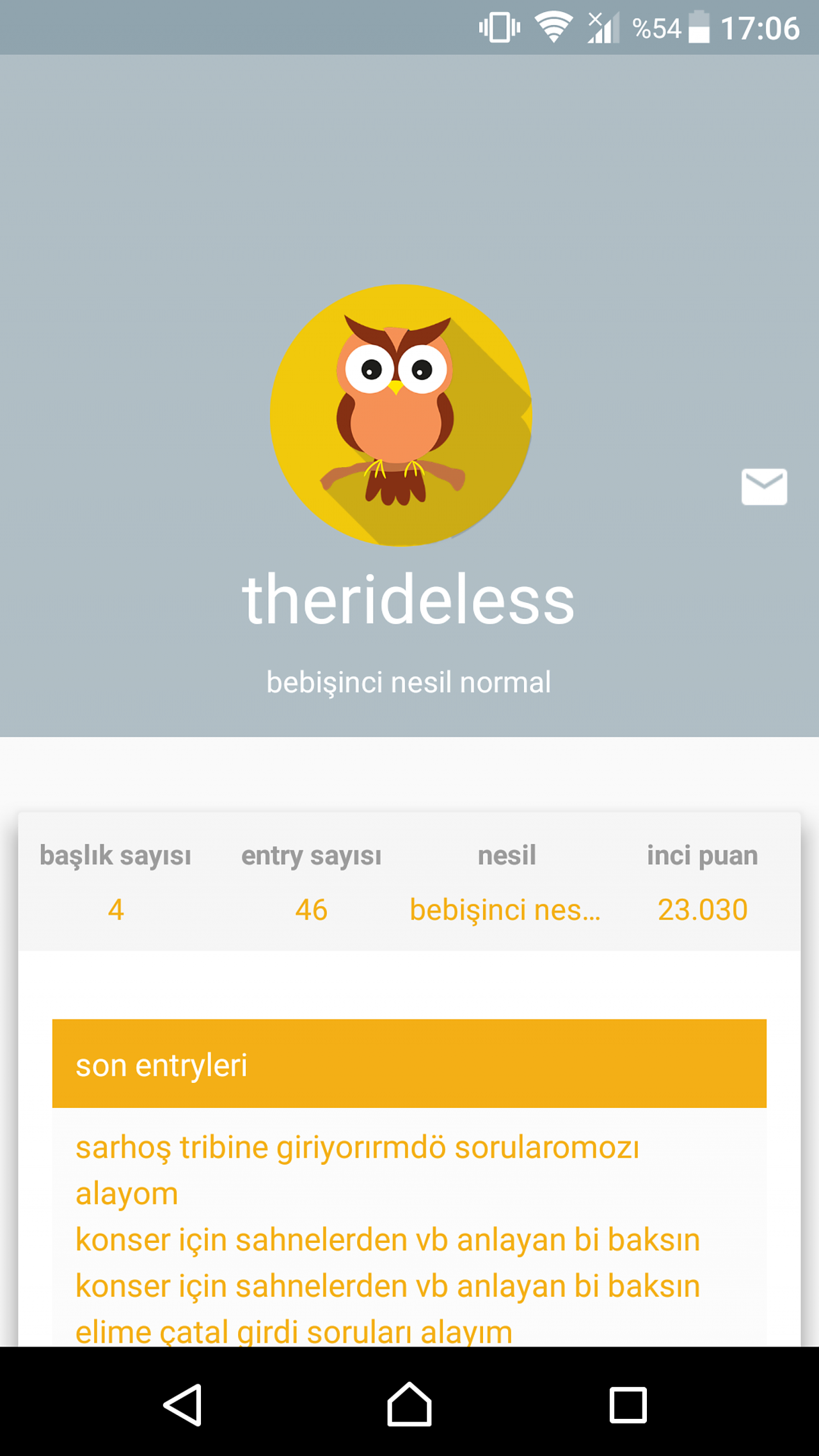This screenshot has height=1456, width=819.
Task: Go back with the system back button
Action: coord(183,1405)
